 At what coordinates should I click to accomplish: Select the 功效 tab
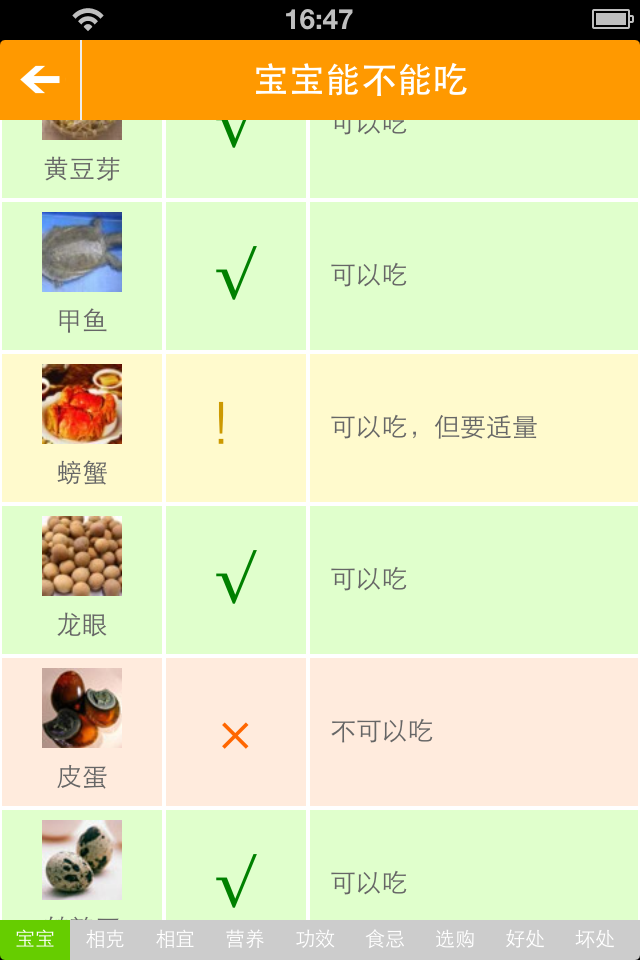click(315, 940)
